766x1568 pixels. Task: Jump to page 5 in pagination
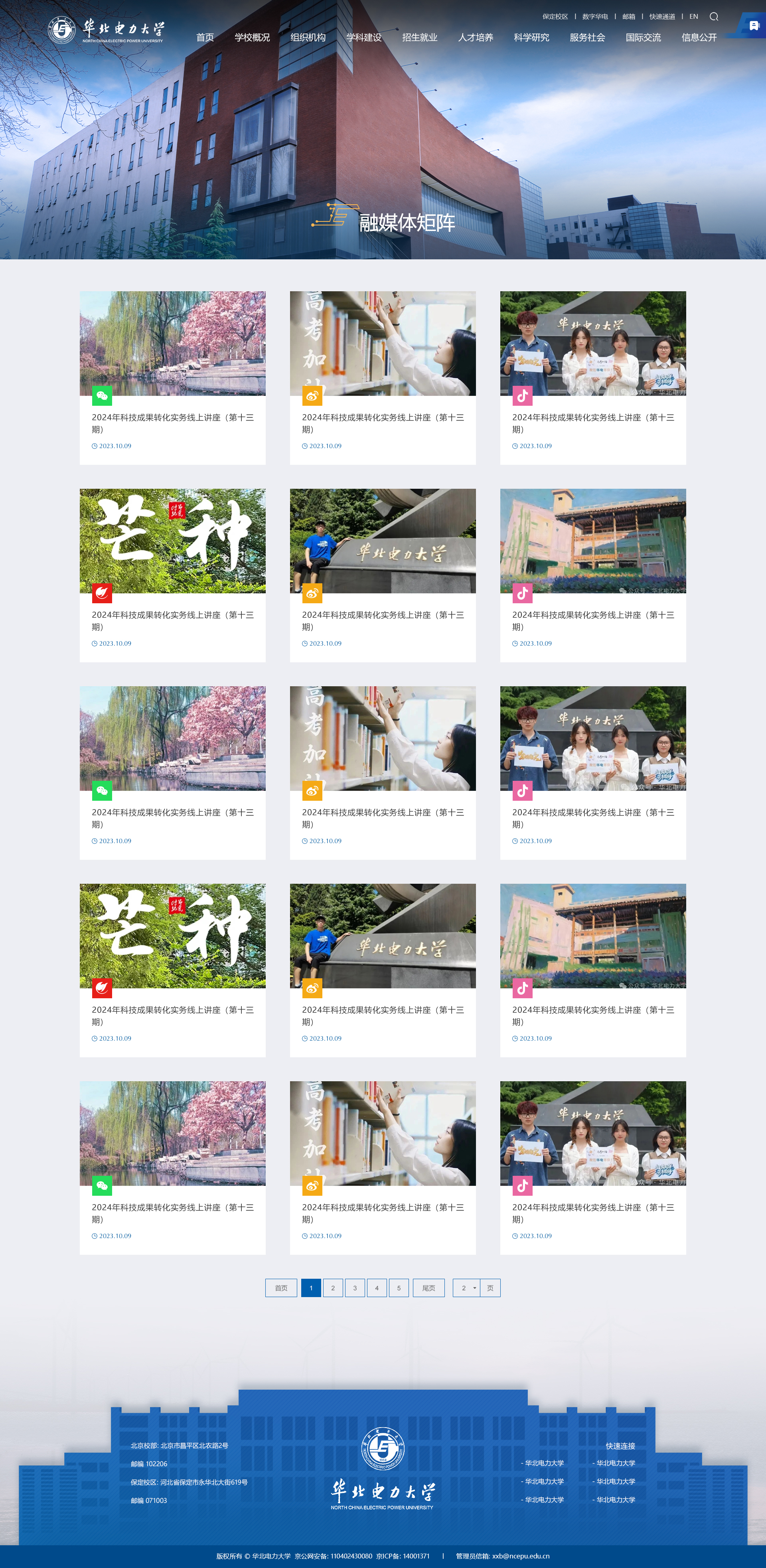pos(399,1288)
